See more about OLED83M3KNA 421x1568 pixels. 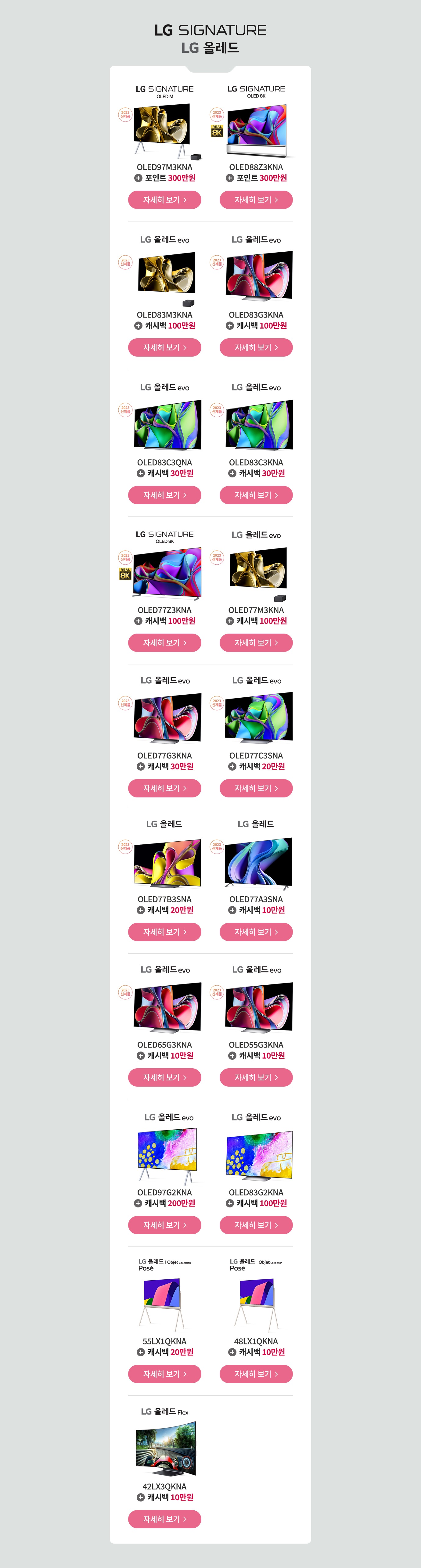[x=164, y=347]
